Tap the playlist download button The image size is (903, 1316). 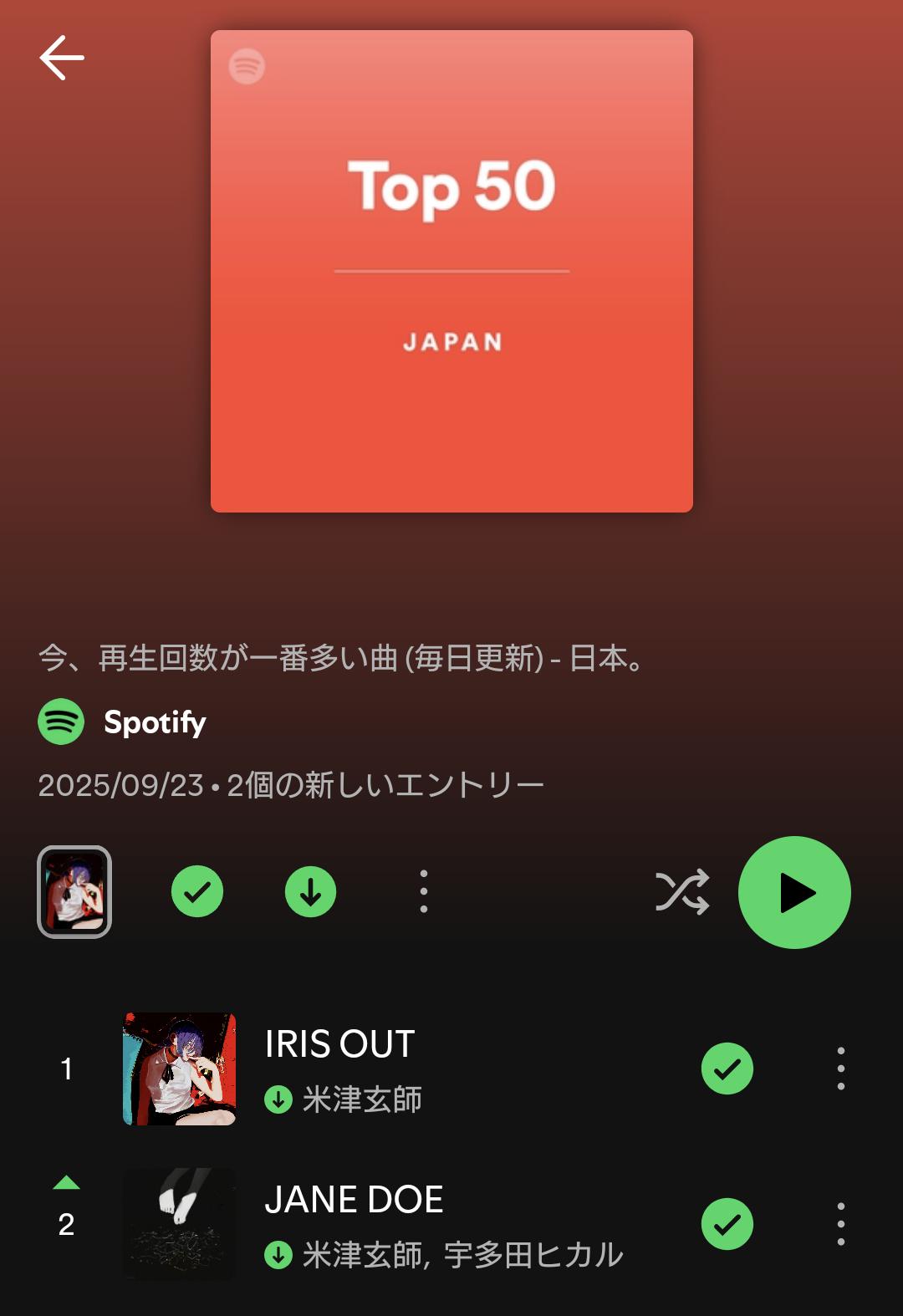click(311, 892)
